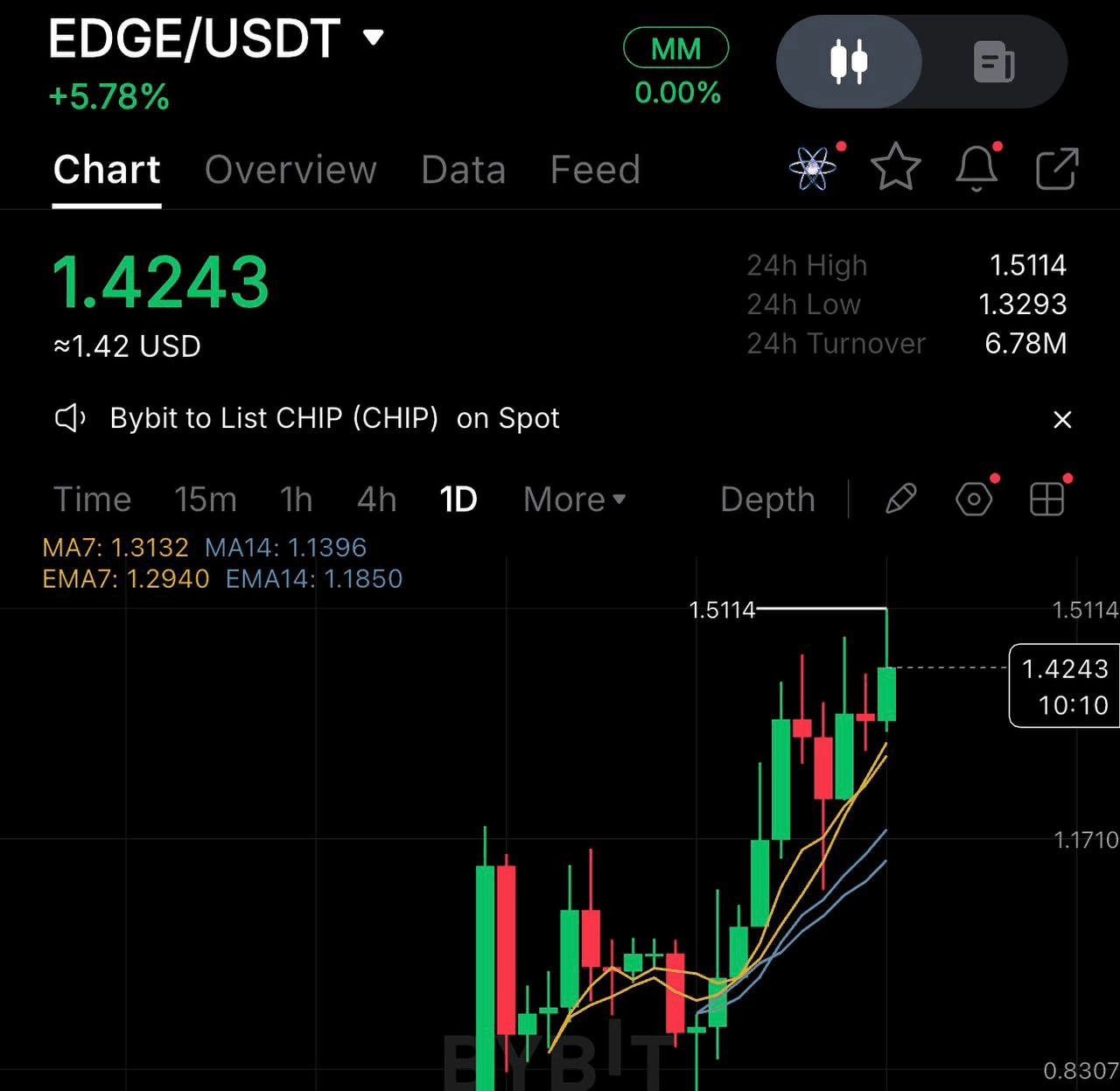Select the 1h timeframe

coord(296,500)
